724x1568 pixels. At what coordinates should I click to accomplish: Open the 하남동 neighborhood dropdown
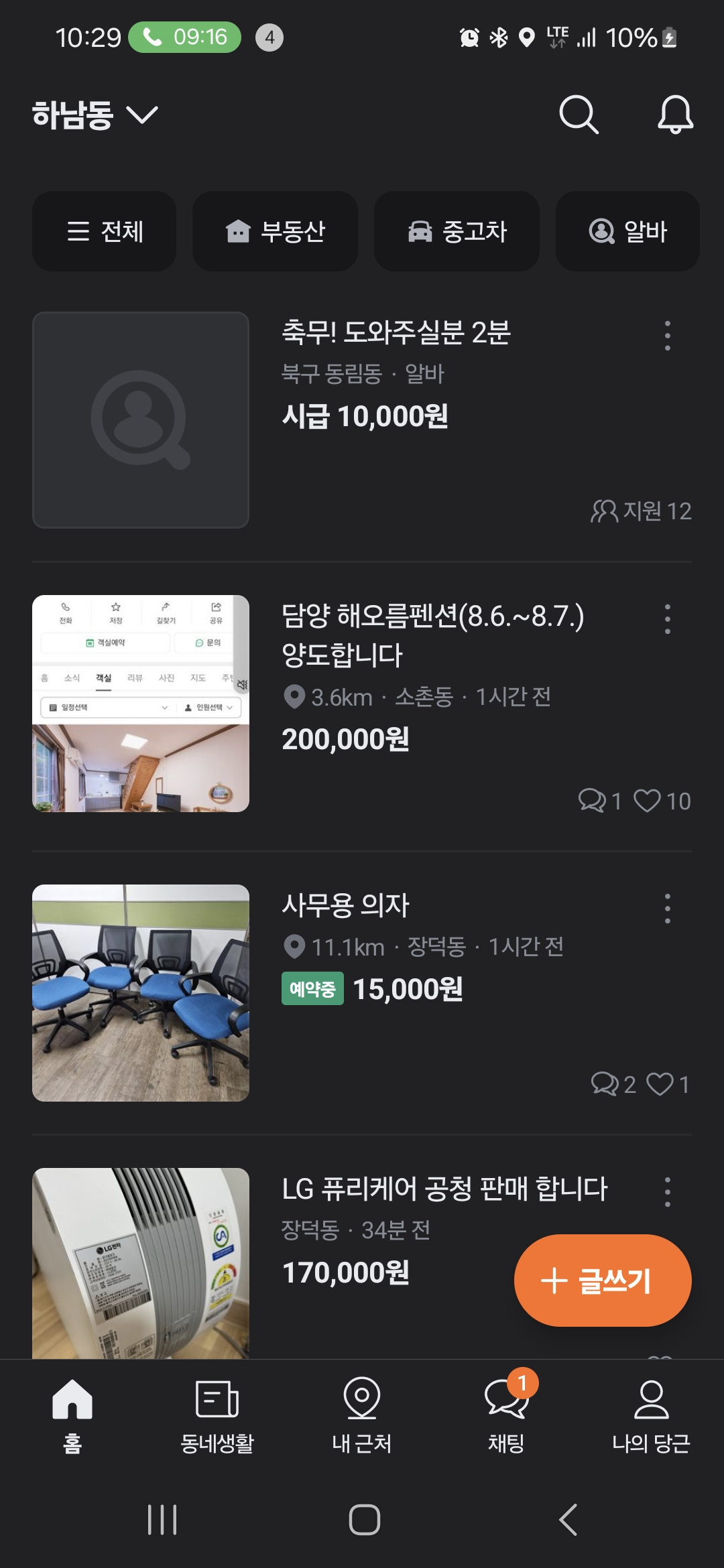(95, 115)
